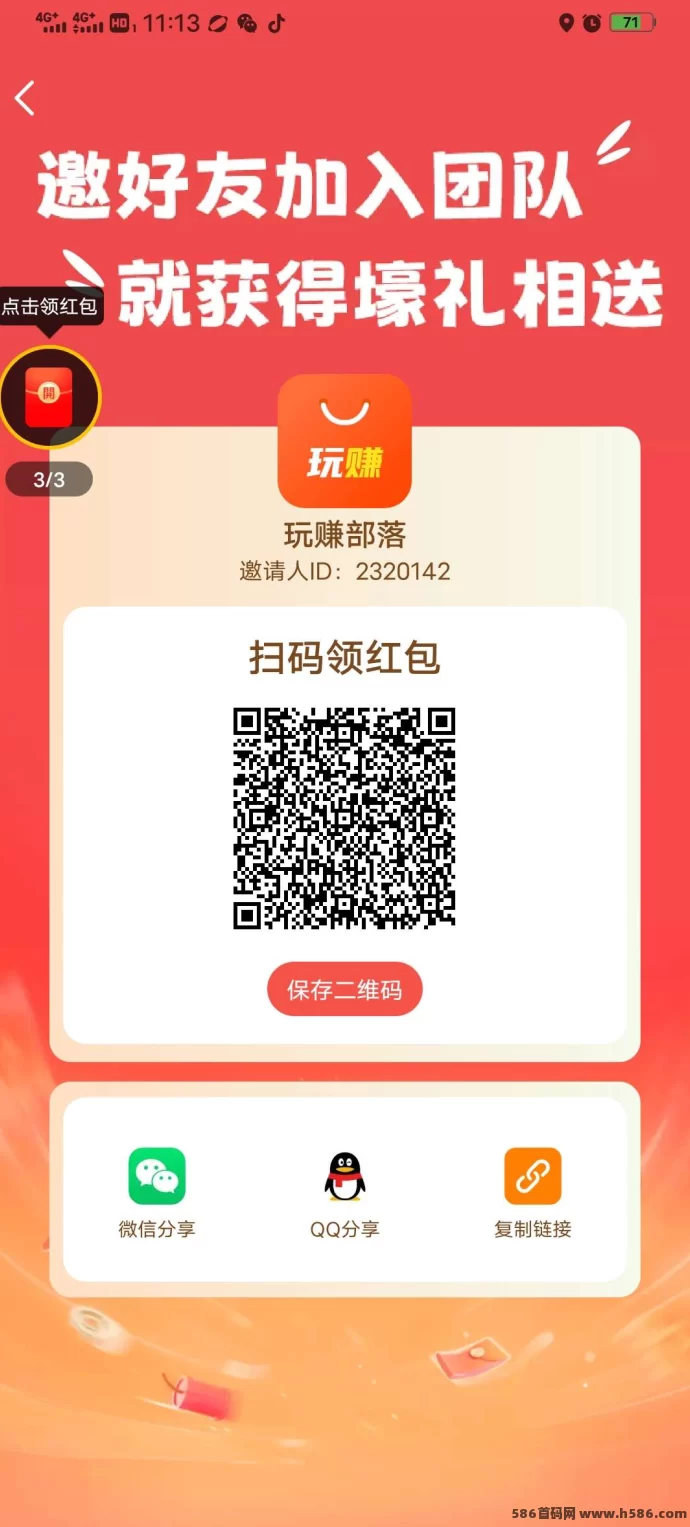Open the floating red envelope
The width and height of the screenshot is (690, 1527).
click(x=49, y=396)
